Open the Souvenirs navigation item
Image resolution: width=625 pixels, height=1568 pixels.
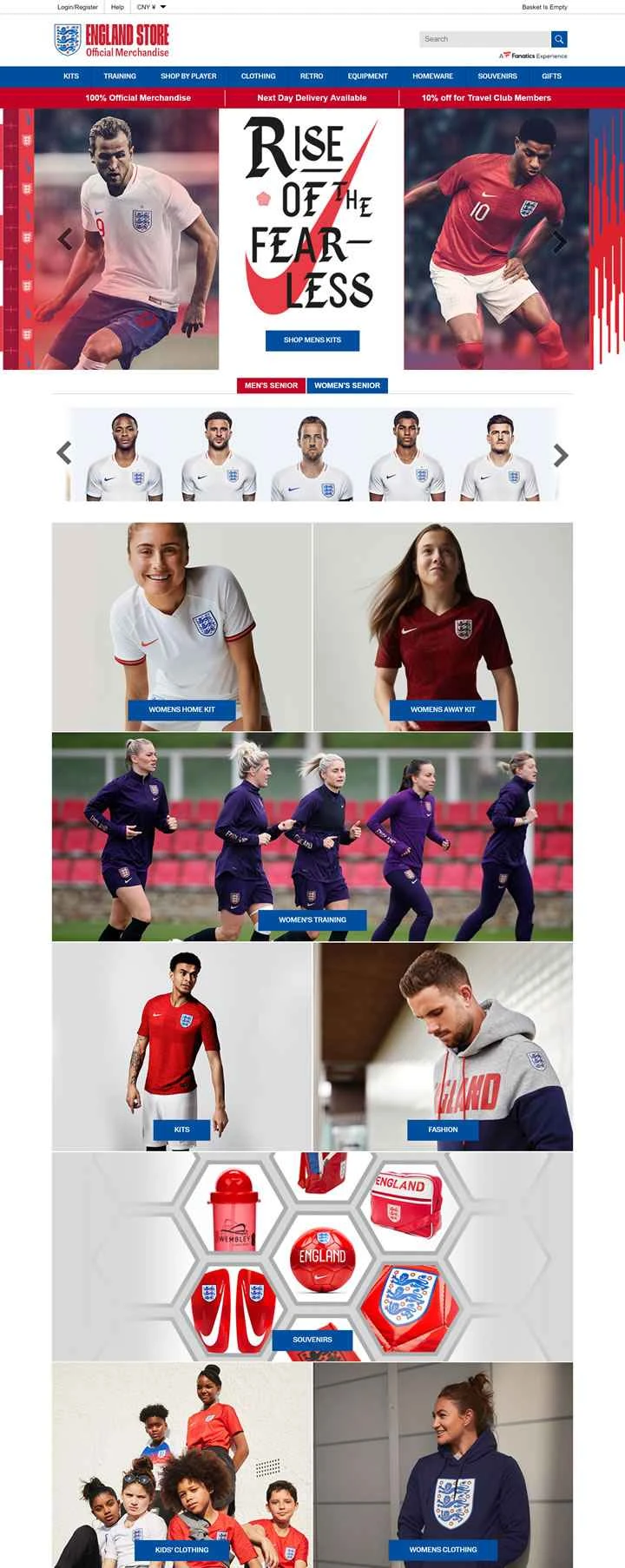(497, 76)
